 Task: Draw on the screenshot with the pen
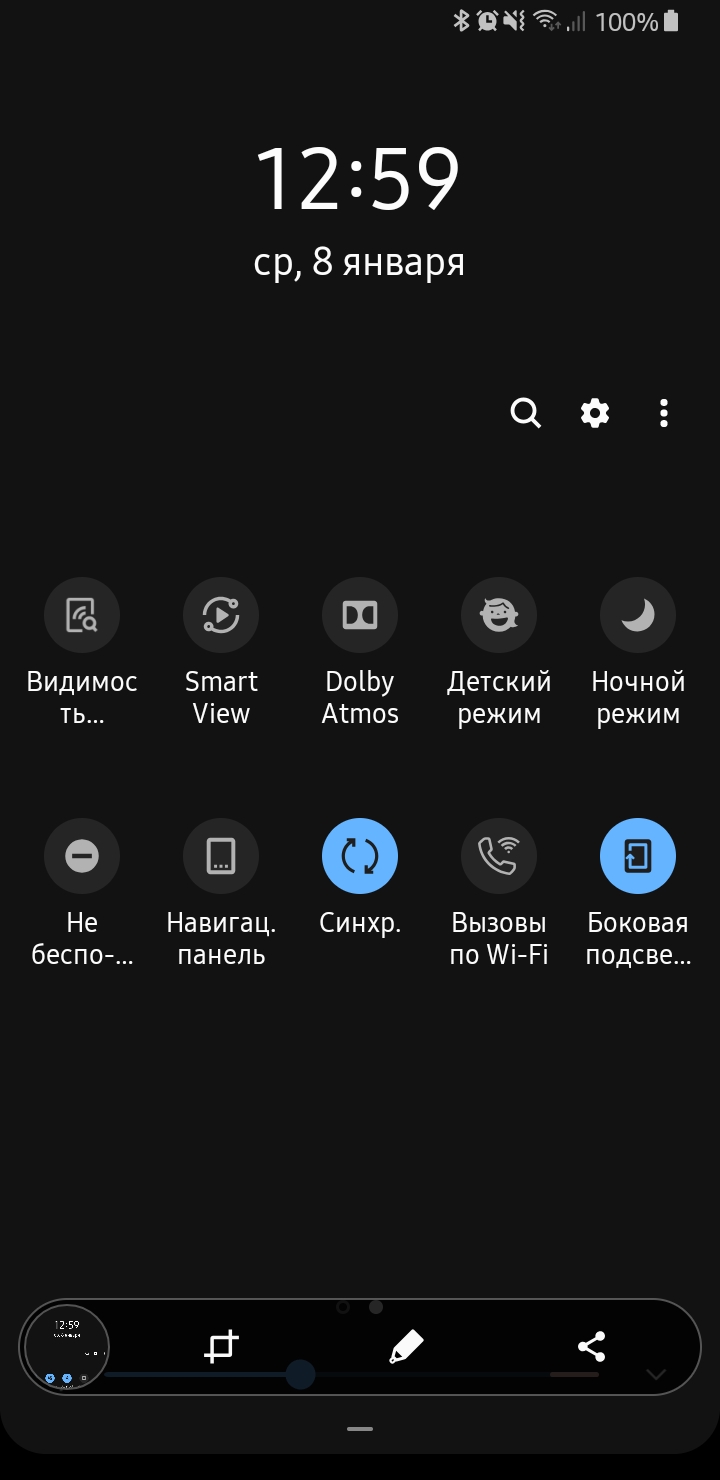406,1347
